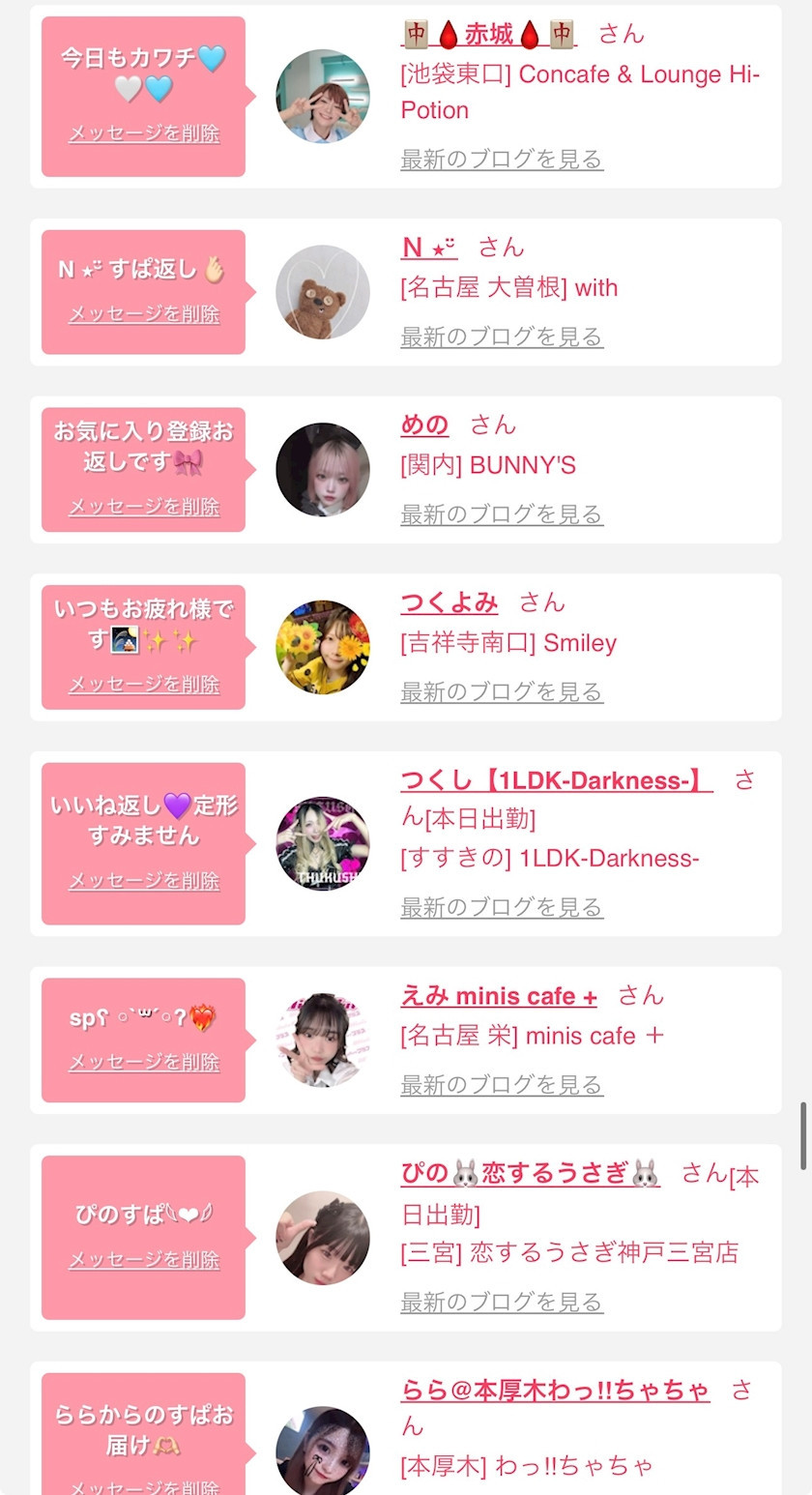Image resolution: width=812 pixels, height=1495 pixels.
Task: Open えみ minis cafe + profile
Action: [x=499, y=995]
